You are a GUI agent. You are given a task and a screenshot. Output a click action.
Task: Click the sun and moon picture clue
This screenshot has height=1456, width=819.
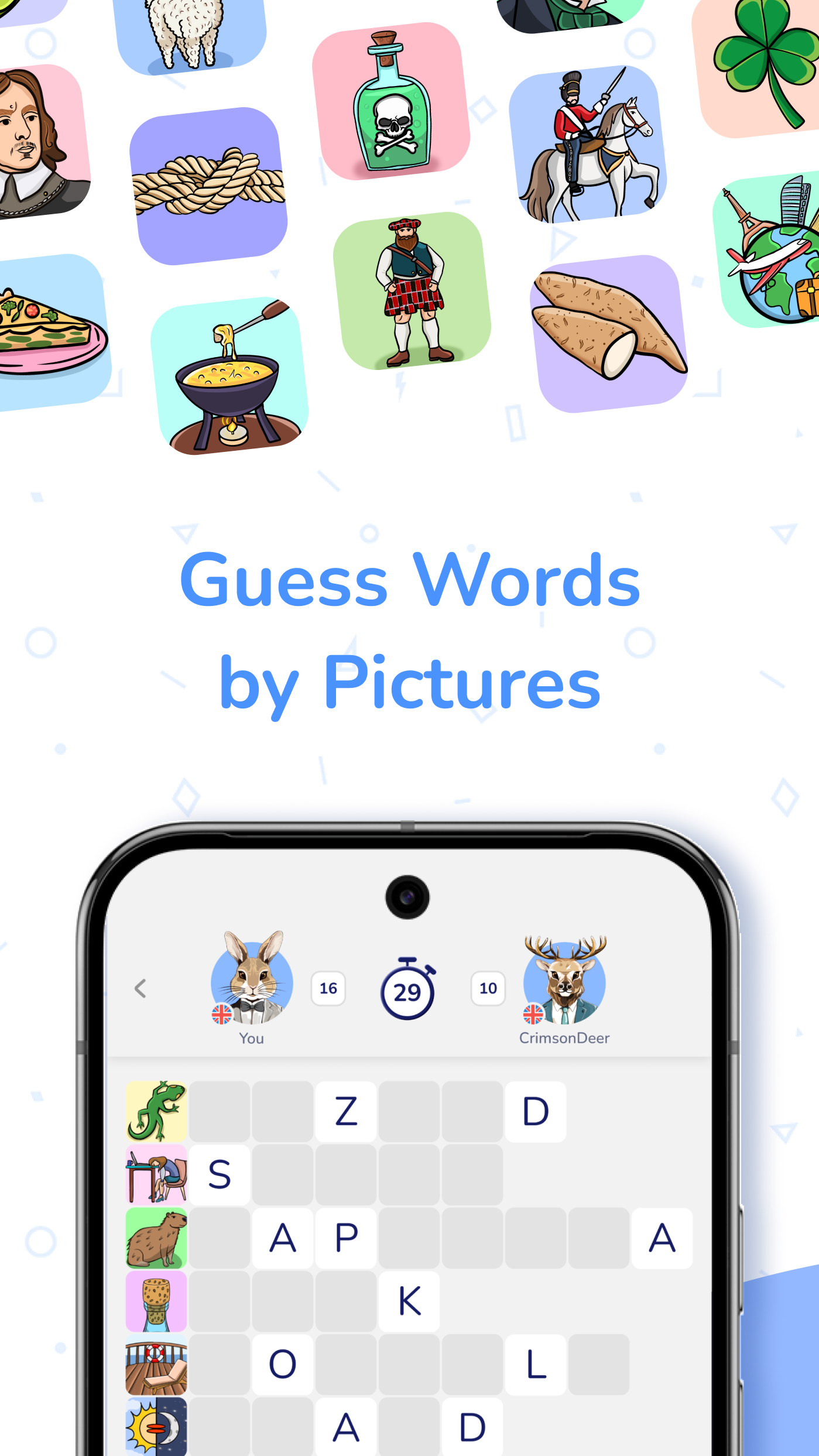pyautogui.click(x=156, y=1427)
